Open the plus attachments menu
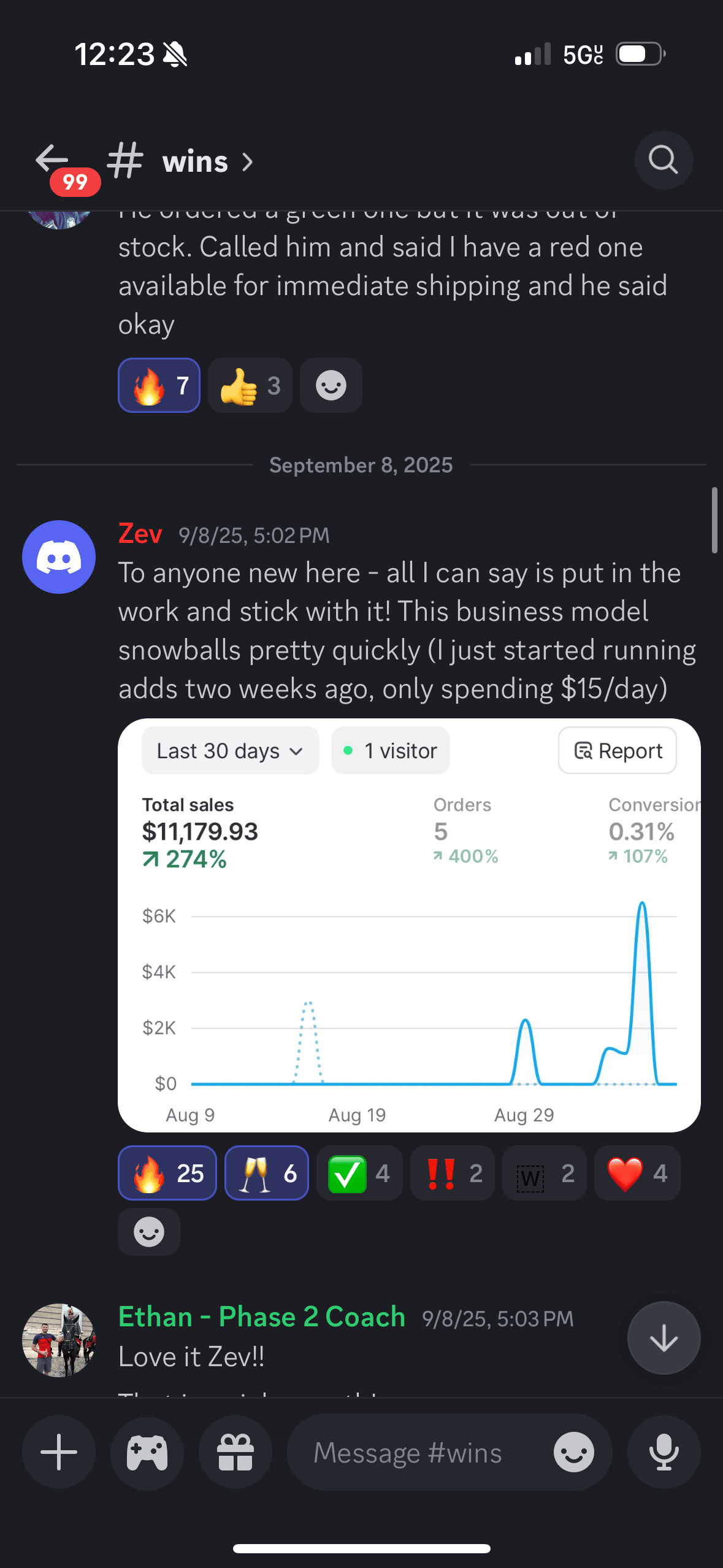Image resolution: width=723 pixels, height=1568 pixels. point(59,1452)
